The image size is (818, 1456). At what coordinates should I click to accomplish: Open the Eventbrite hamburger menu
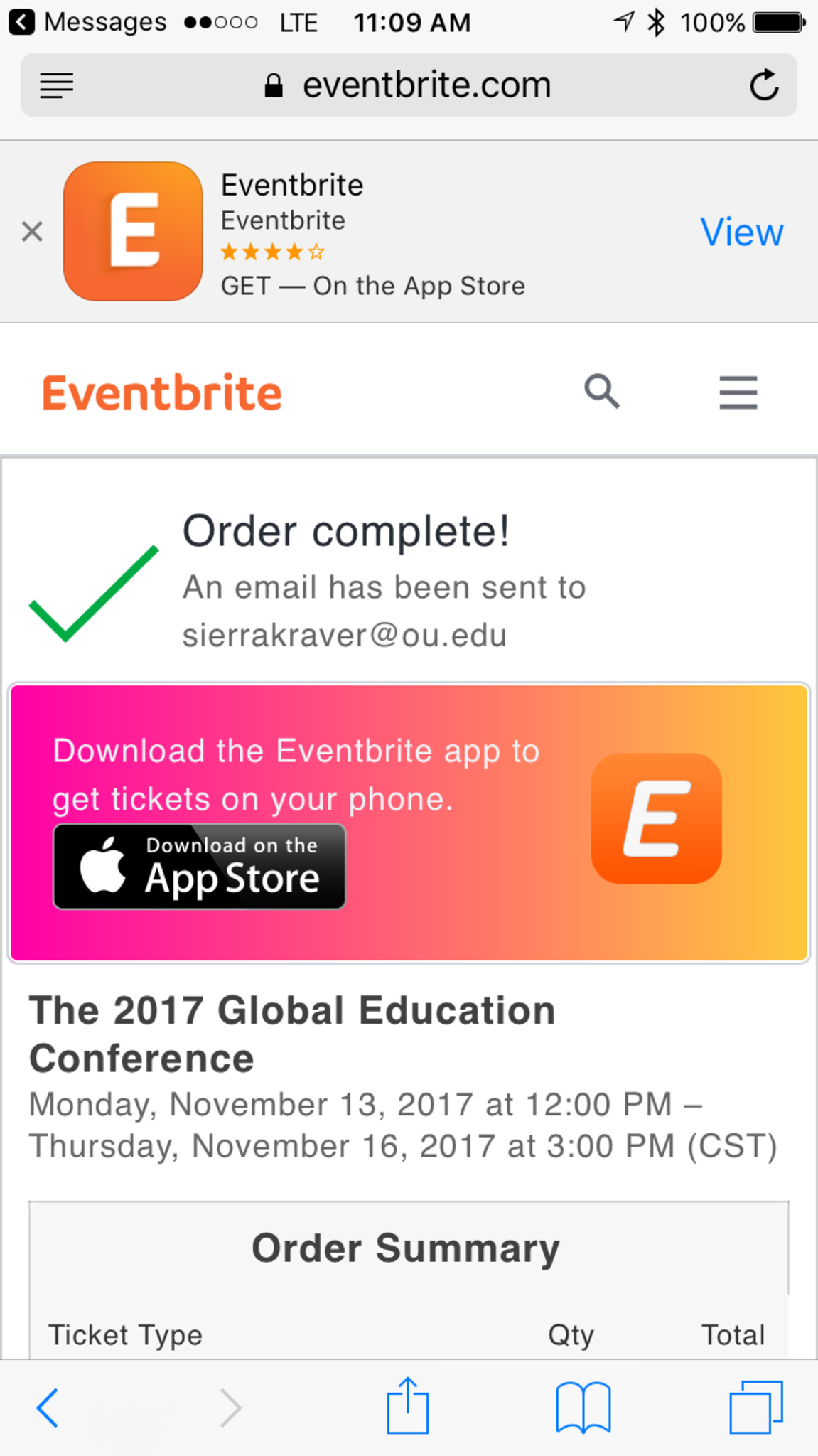(738, 392)
